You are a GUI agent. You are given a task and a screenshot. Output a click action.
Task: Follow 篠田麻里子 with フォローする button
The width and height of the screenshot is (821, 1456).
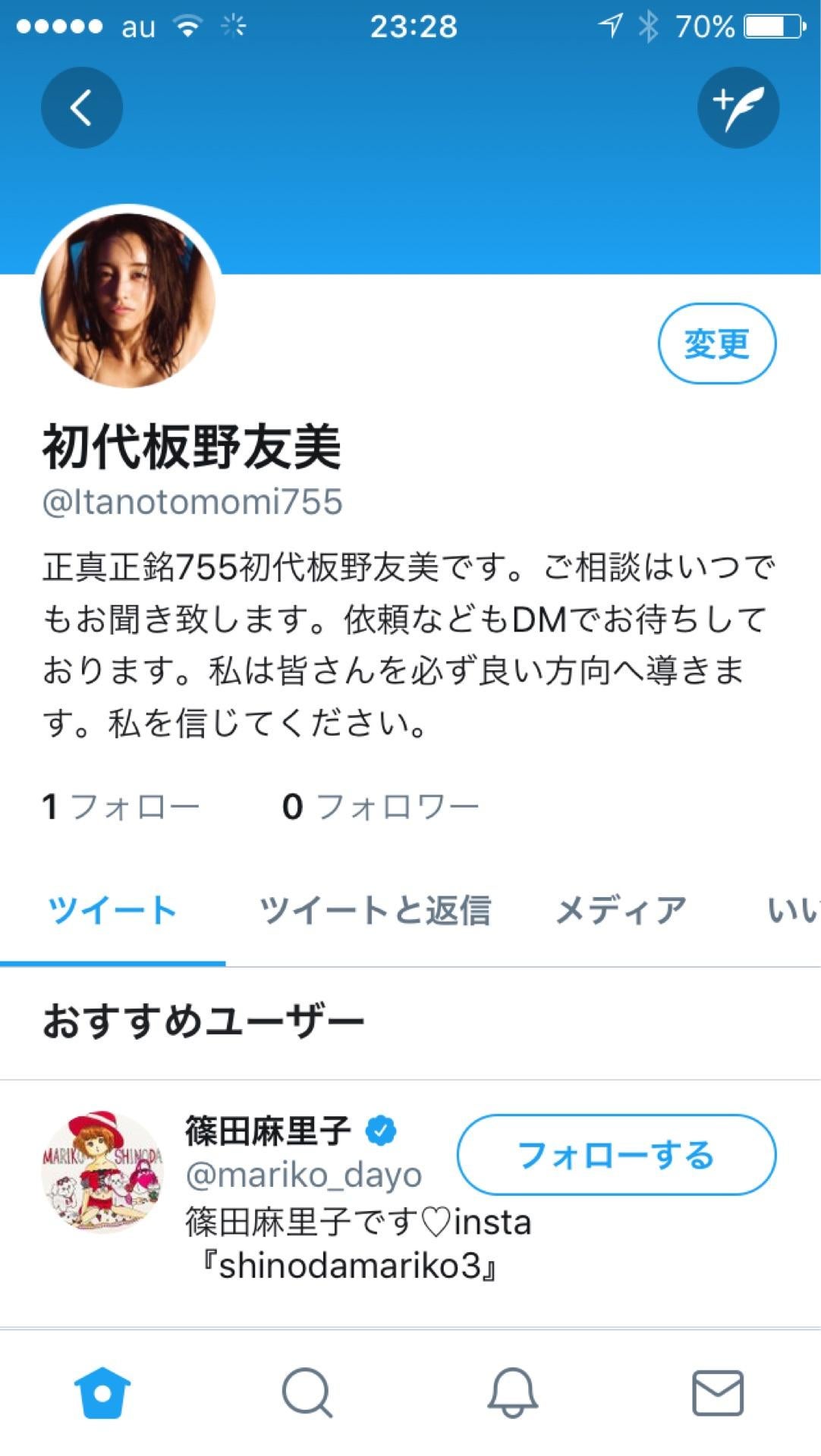pyautogui.click(x=616, y=1156)
